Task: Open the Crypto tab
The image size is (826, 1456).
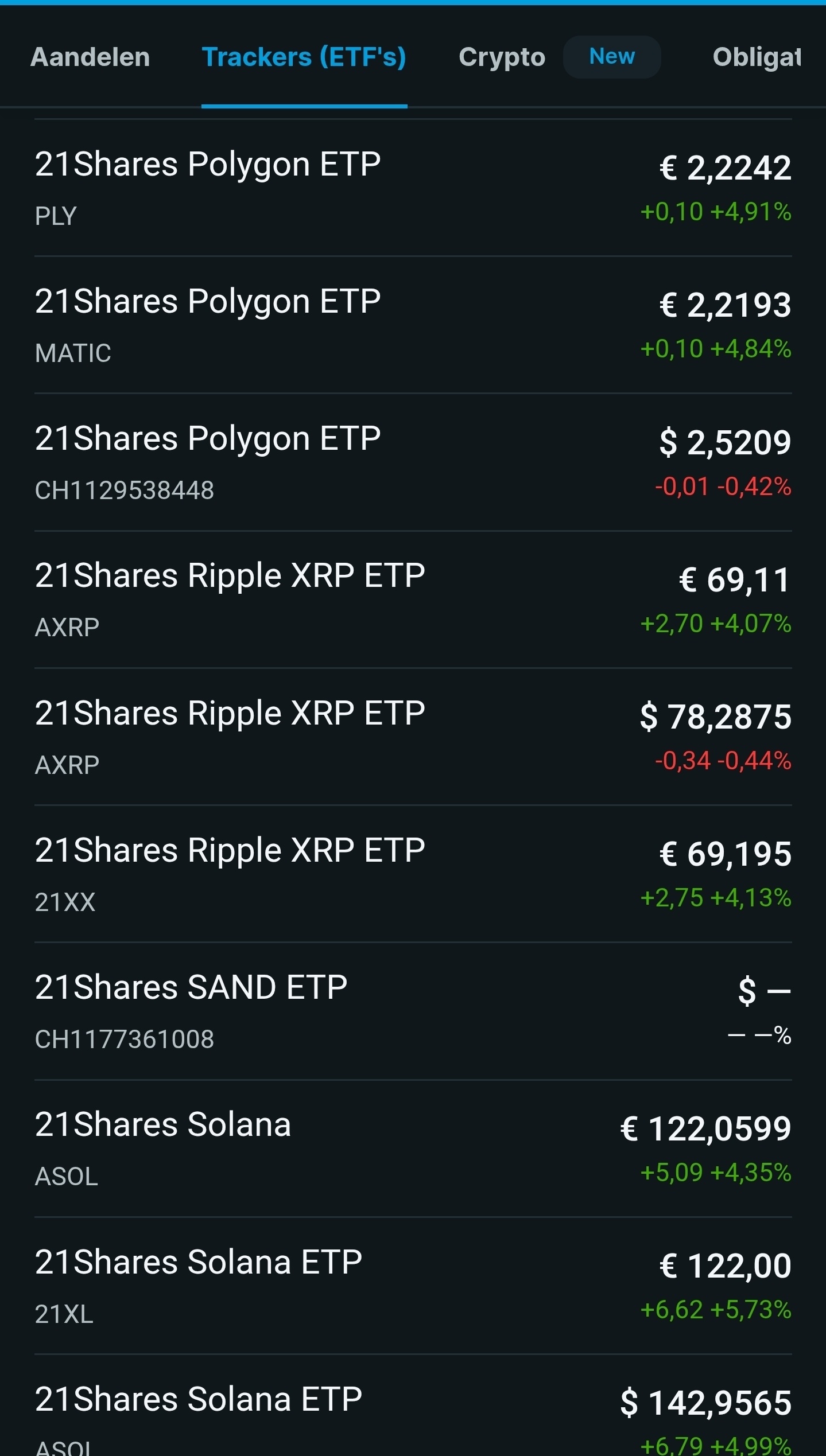Action: pyautogui.click(x=502, y=57)
